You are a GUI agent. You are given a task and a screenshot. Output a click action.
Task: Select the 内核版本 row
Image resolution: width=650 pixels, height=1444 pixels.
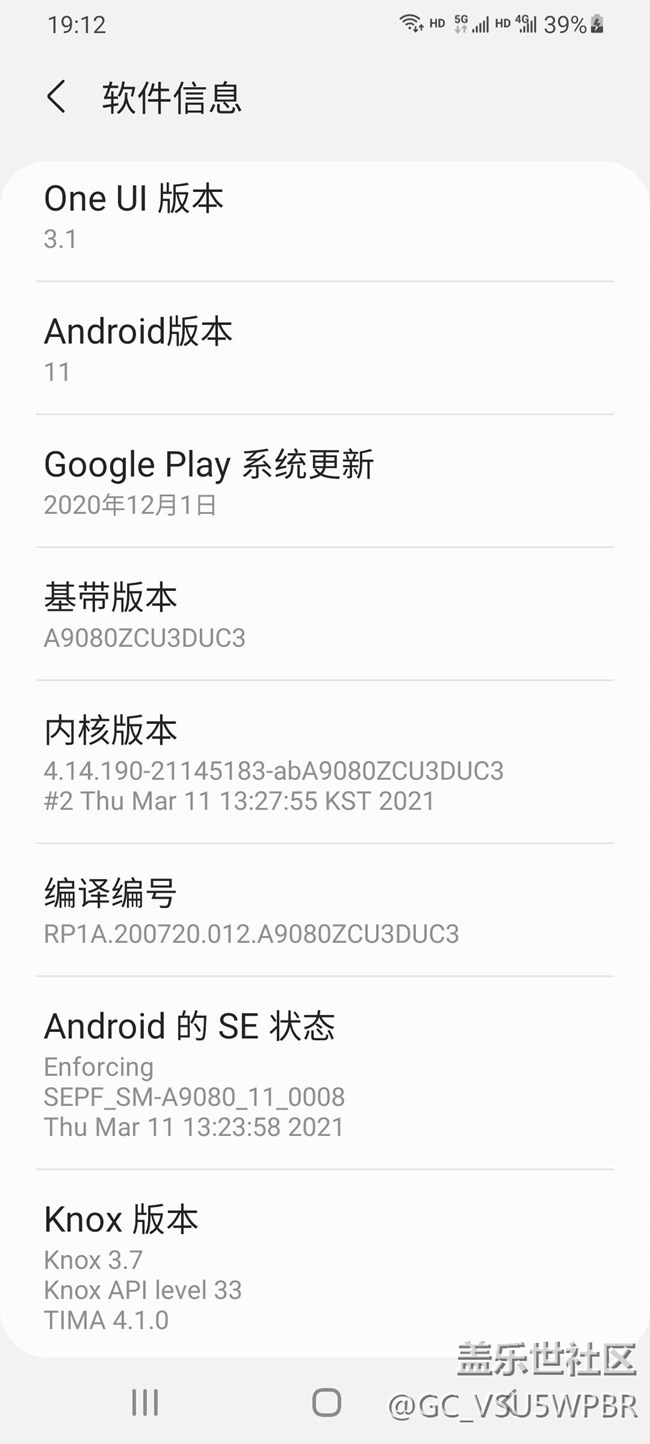pos(325,763)
